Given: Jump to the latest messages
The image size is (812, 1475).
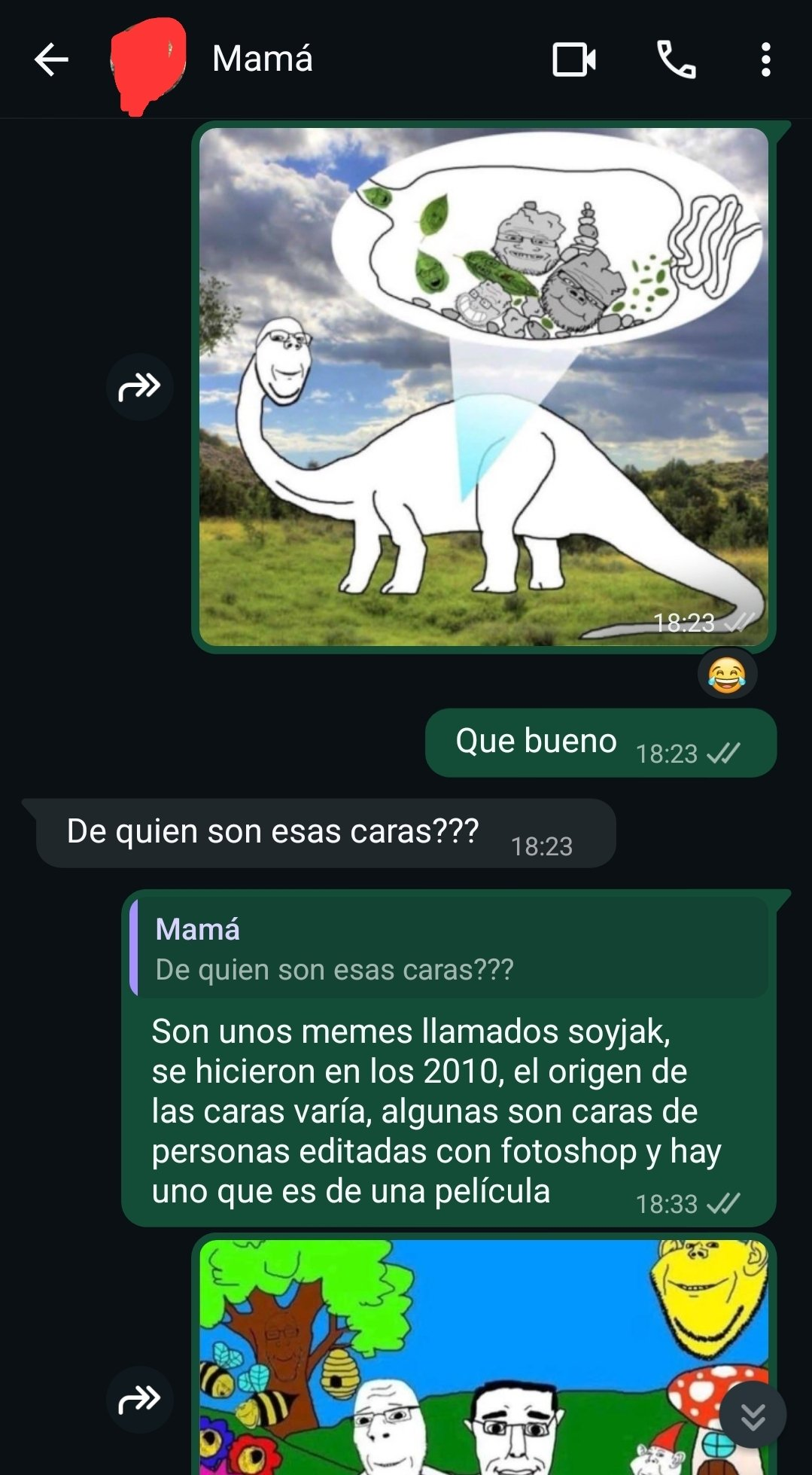Looking at the screenshot, I should coord(753,1416).
